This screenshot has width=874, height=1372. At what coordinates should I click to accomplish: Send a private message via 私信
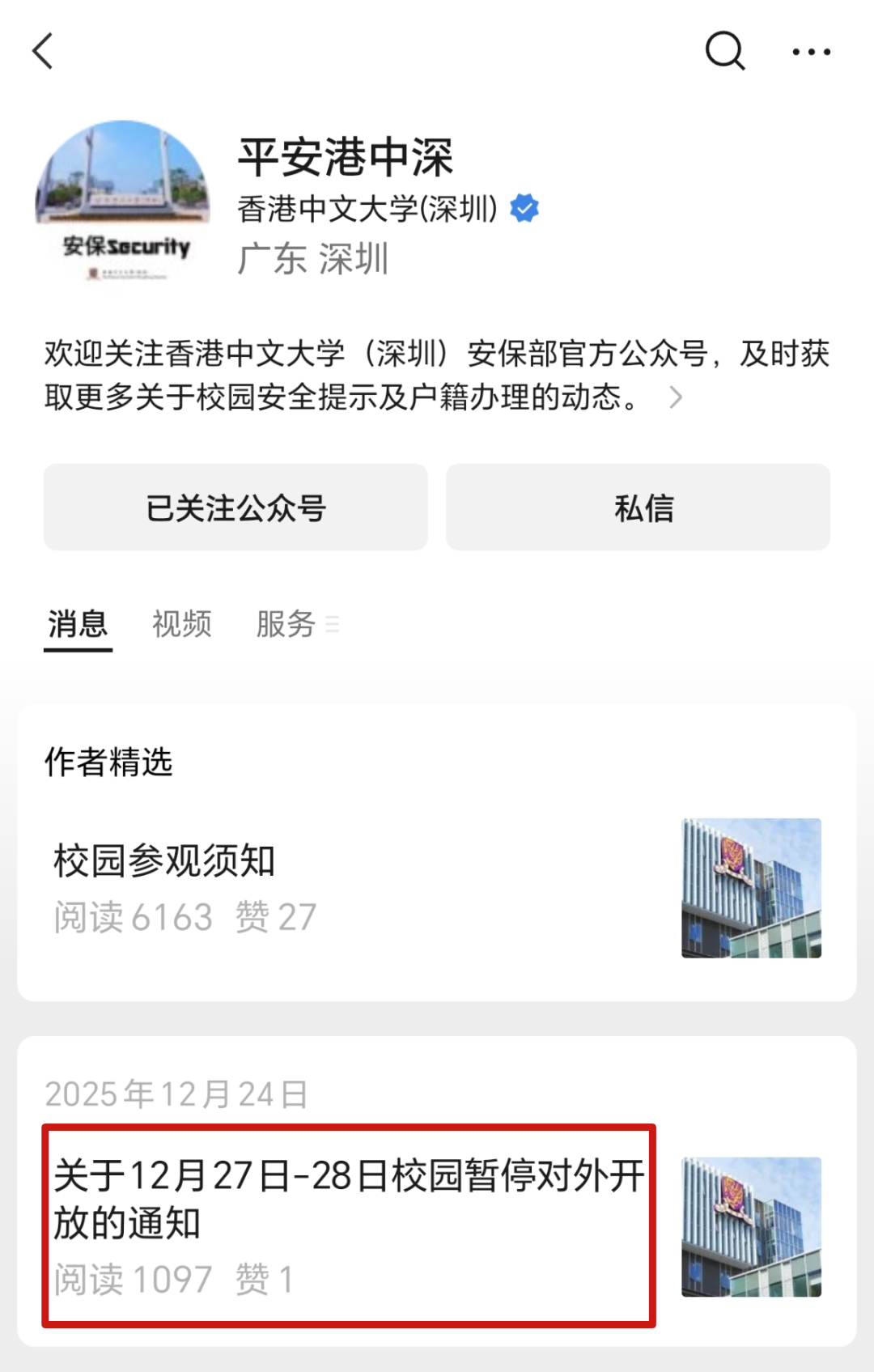tap(638, 508)
